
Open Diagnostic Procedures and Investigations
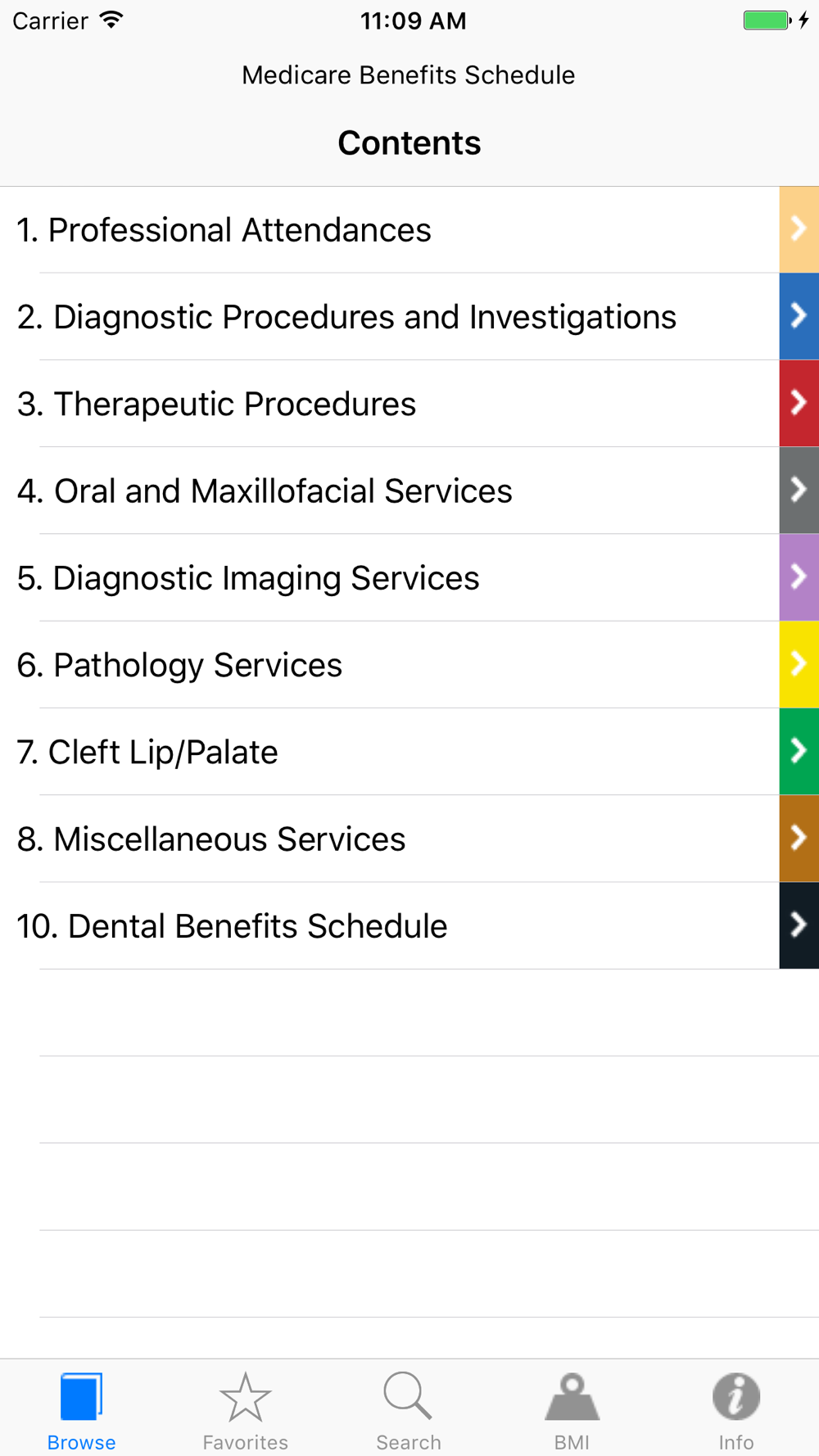pyautogui.click(x=409, y=317)
